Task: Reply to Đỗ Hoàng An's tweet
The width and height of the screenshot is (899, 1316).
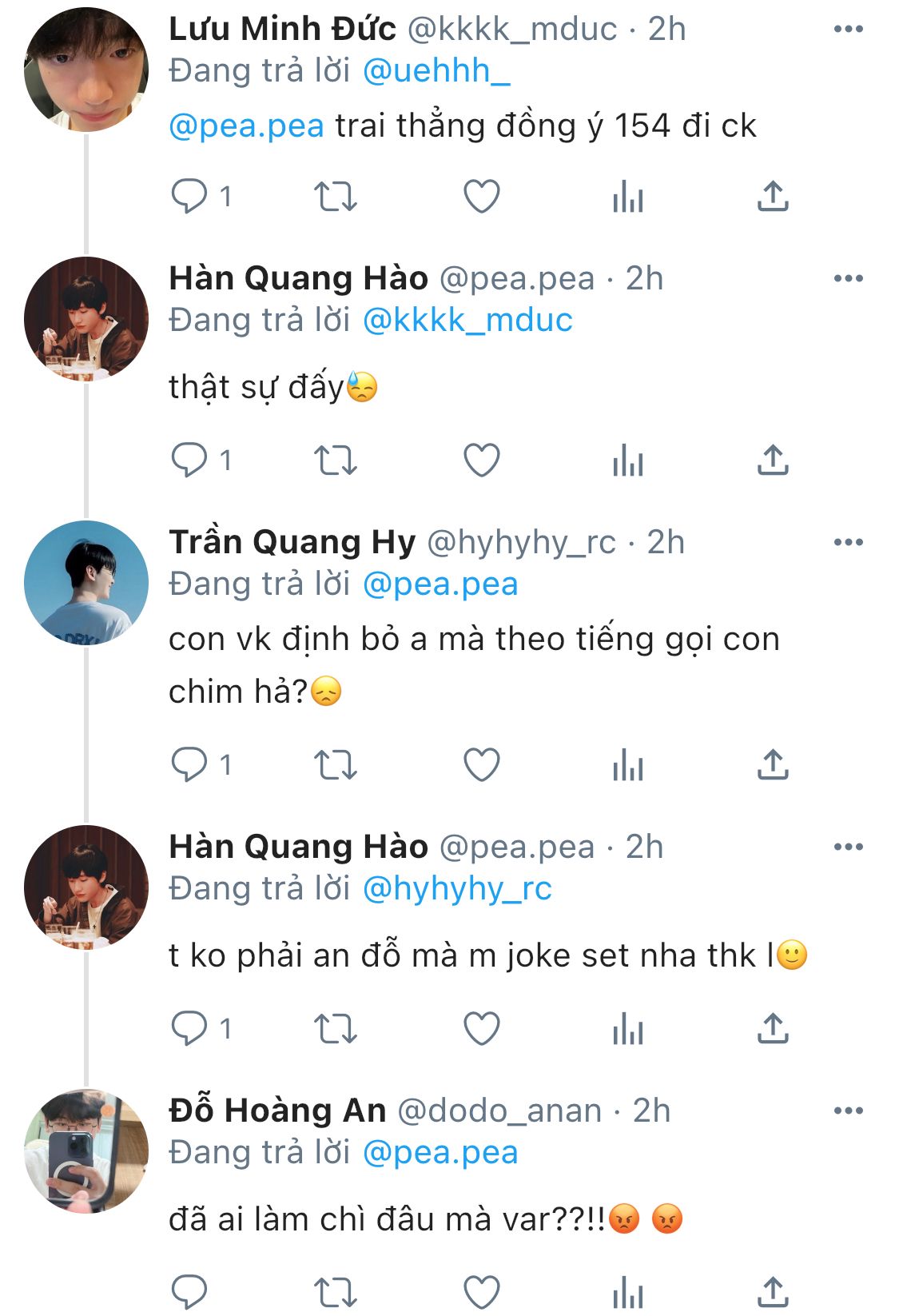Action: point(189,1291)
